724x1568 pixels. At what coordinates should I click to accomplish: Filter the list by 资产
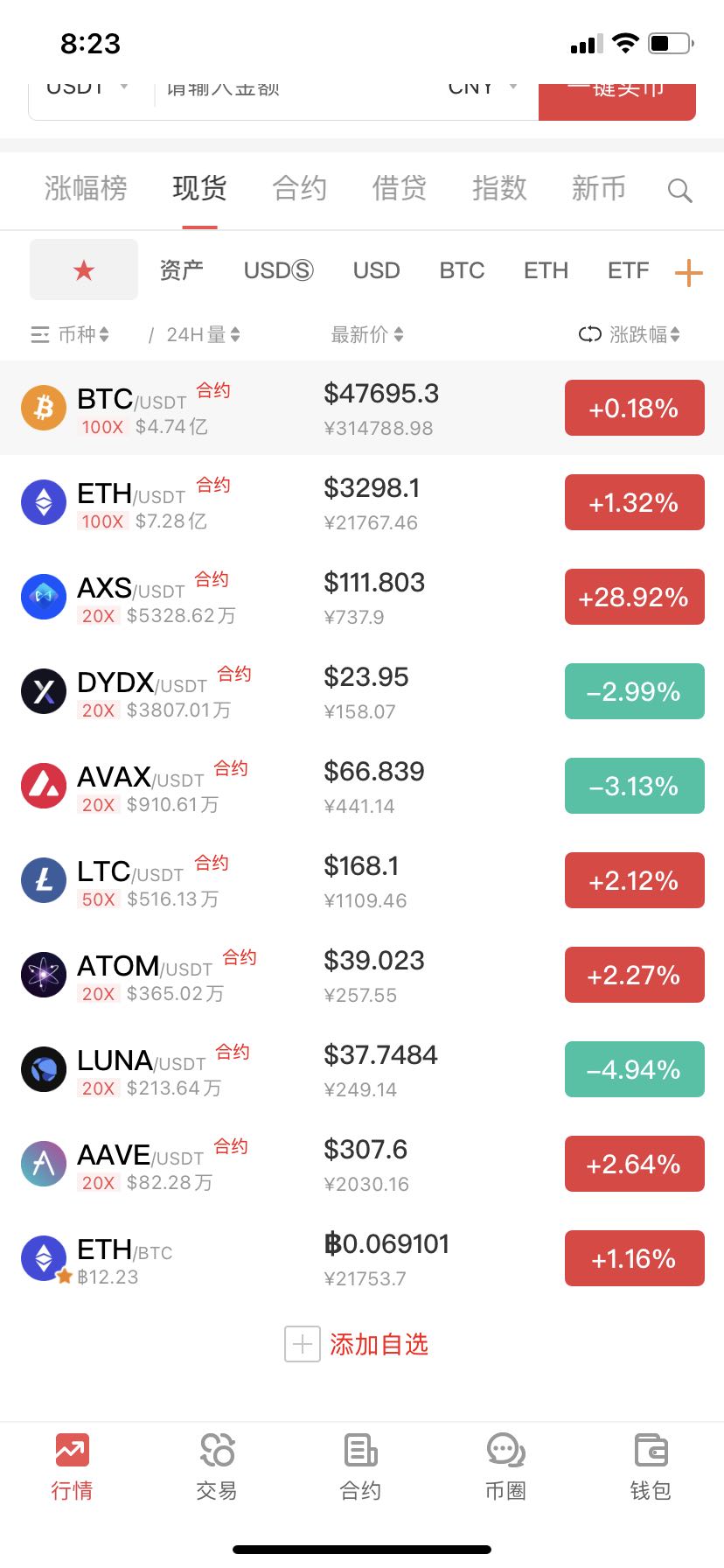pyautogui.click(x=181, y=270)
